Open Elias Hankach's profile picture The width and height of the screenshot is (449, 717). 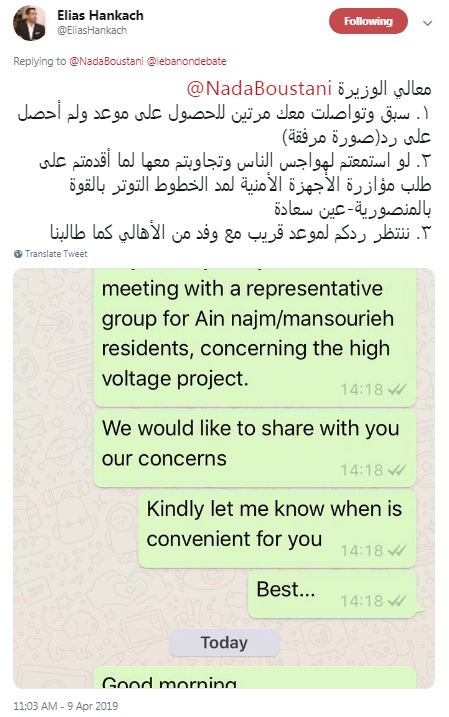pyautogui.click(x=29, y=23)
